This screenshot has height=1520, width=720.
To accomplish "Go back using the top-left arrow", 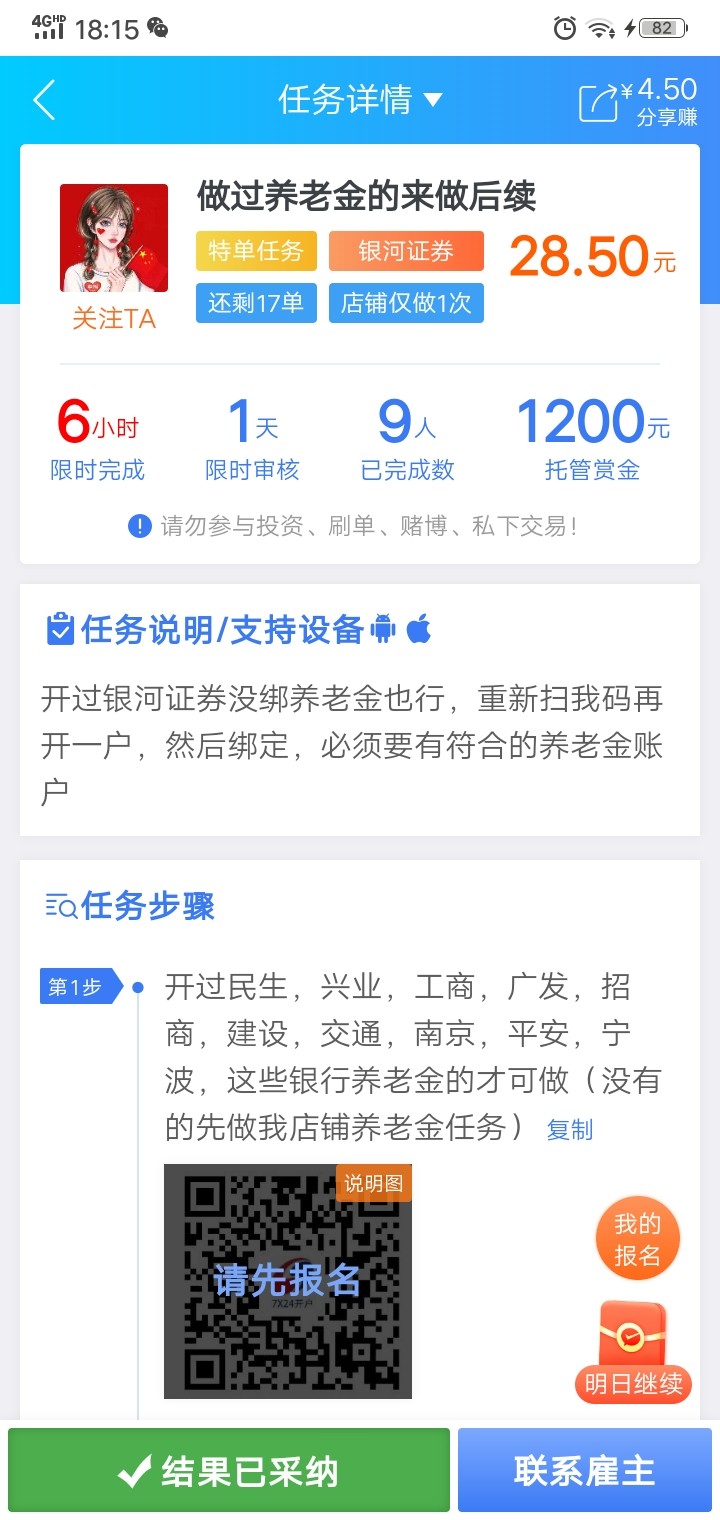I will click(x=44, y=100).
